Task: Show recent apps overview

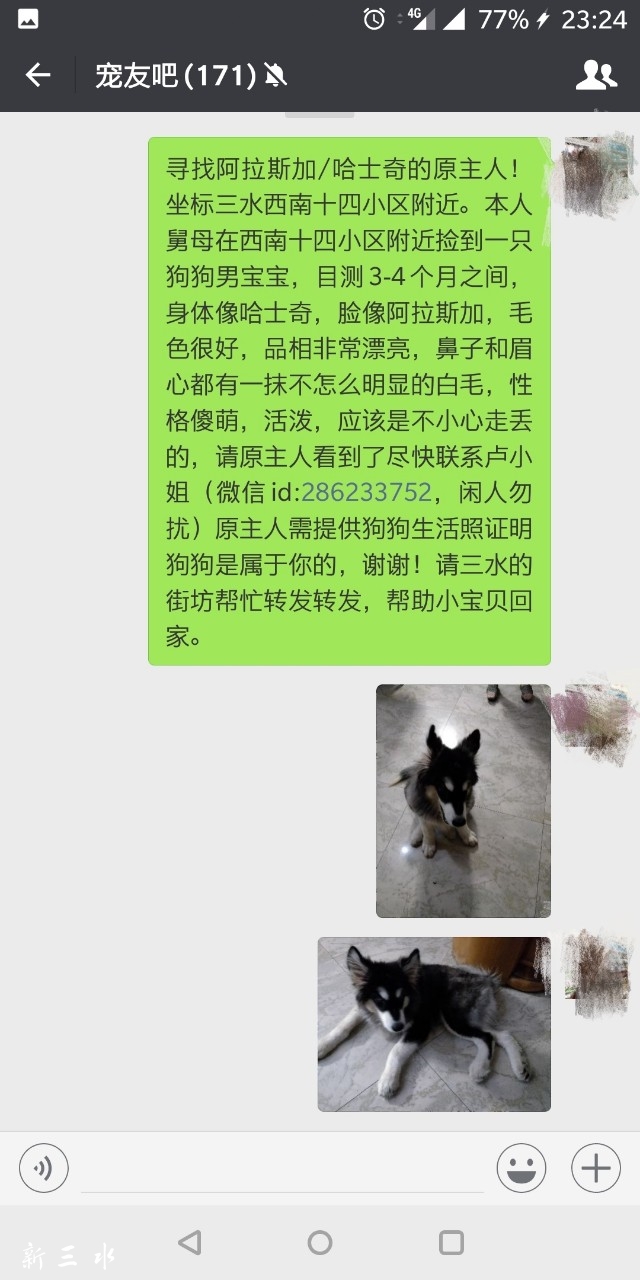Action: (451, 1242)
